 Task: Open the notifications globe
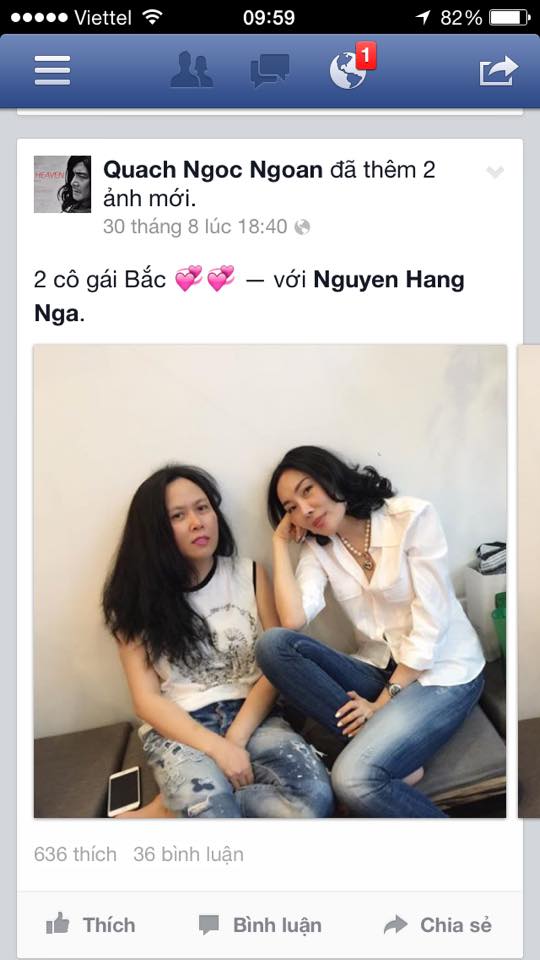click(x=350, y=69)
